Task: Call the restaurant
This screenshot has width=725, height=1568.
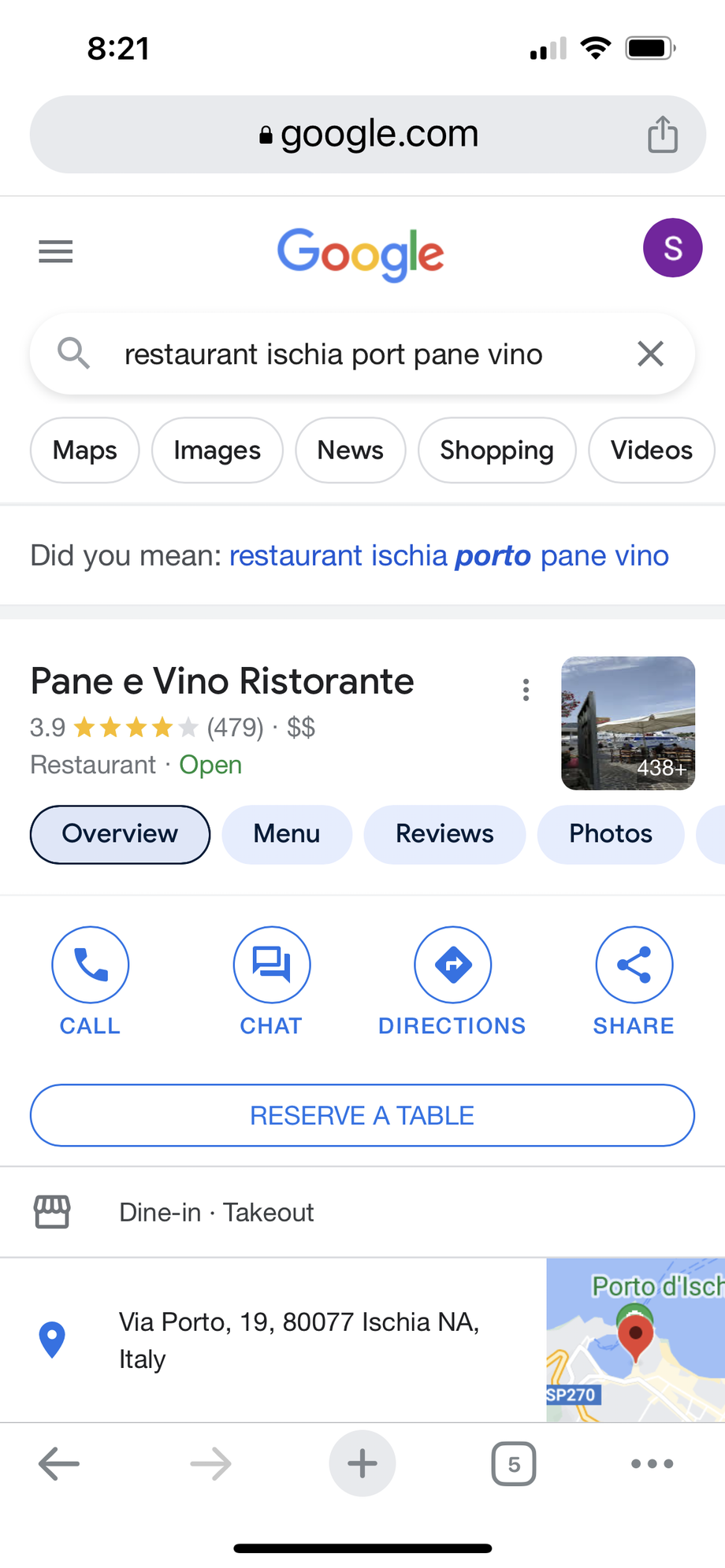Action: pyautogui.click(x=91, y=966)
